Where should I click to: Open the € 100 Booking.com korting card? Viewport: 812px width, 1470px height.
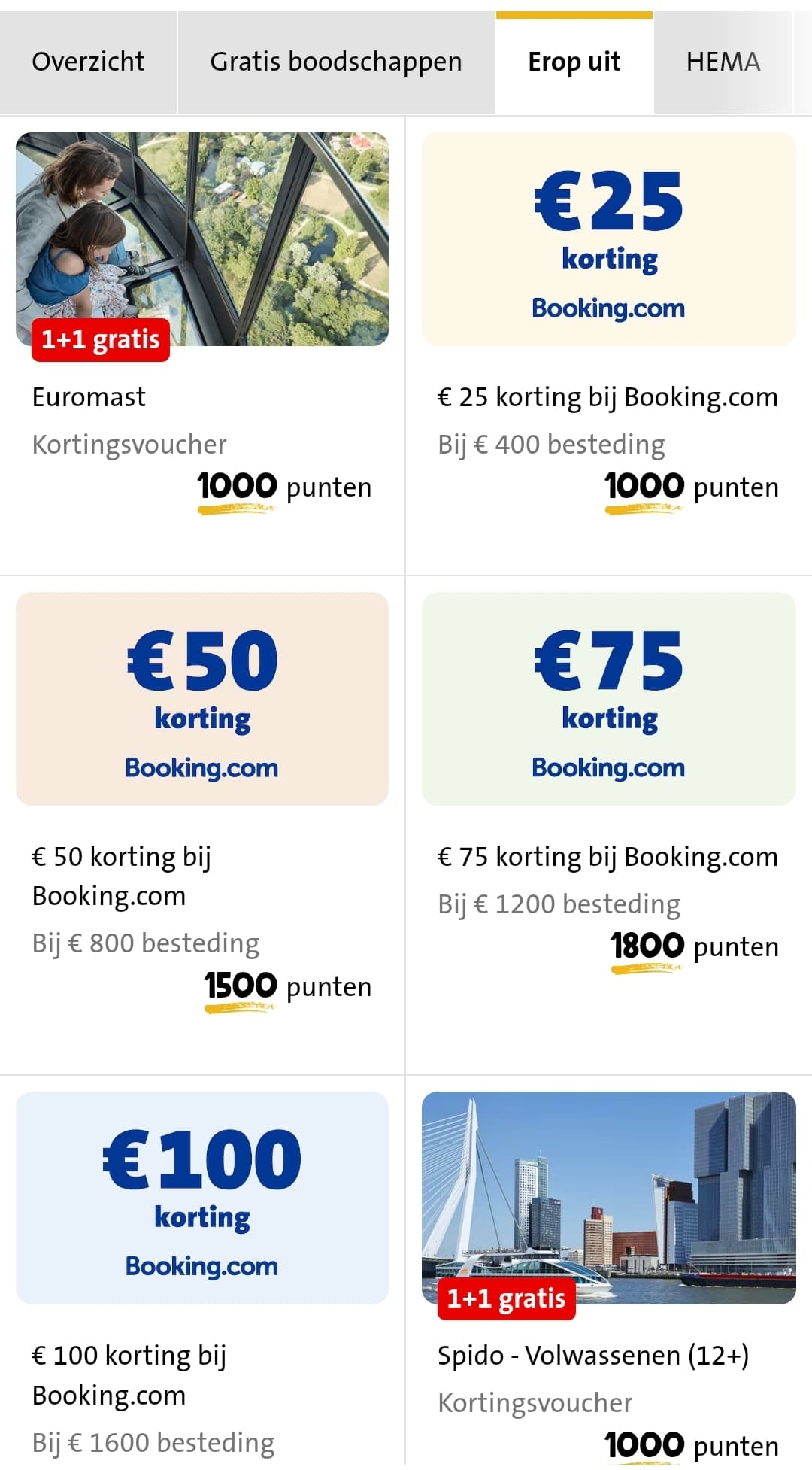tap(202, 1273)
